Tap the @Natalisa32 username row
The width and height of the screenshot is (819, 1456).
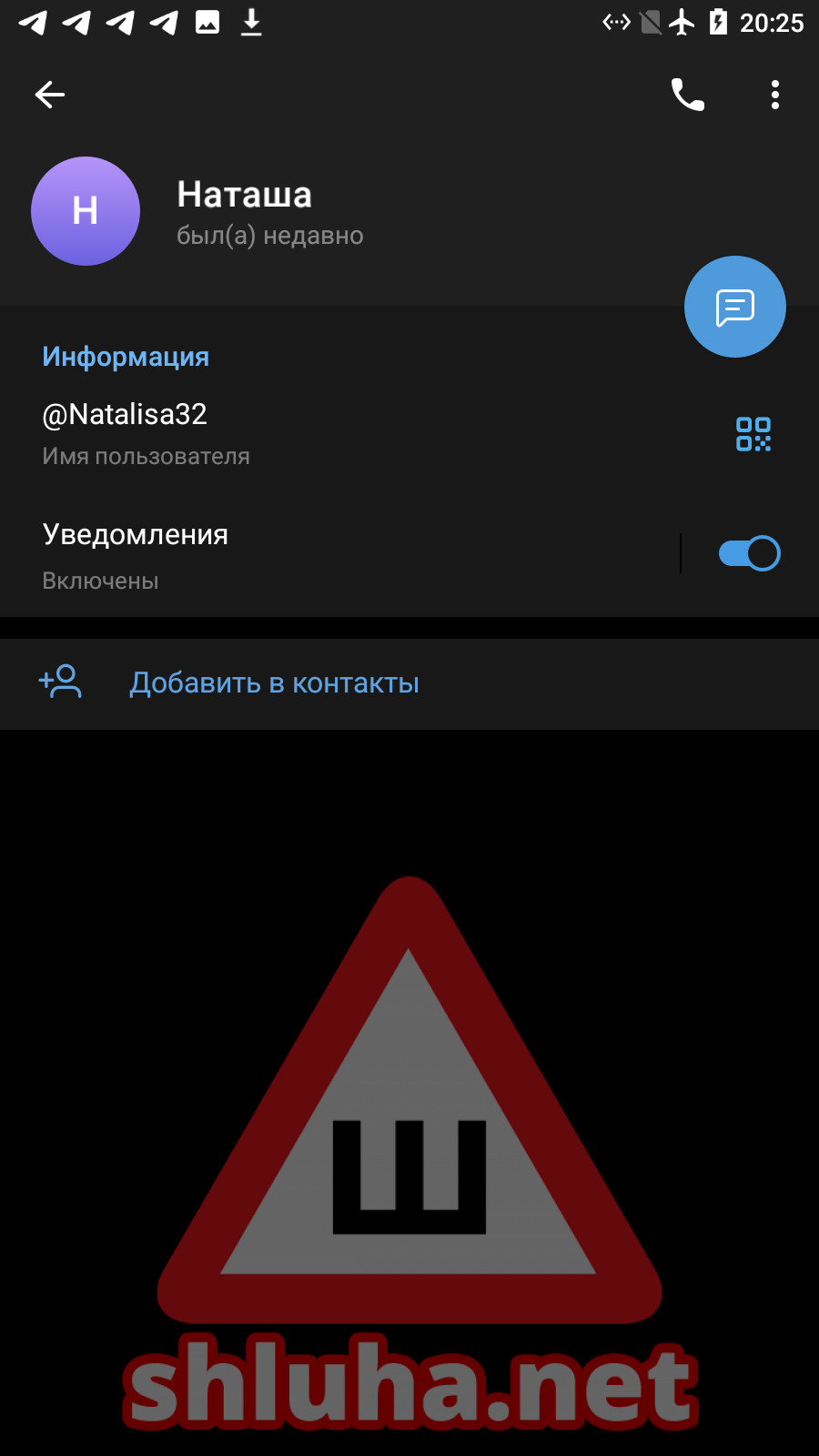pos(273,433)
